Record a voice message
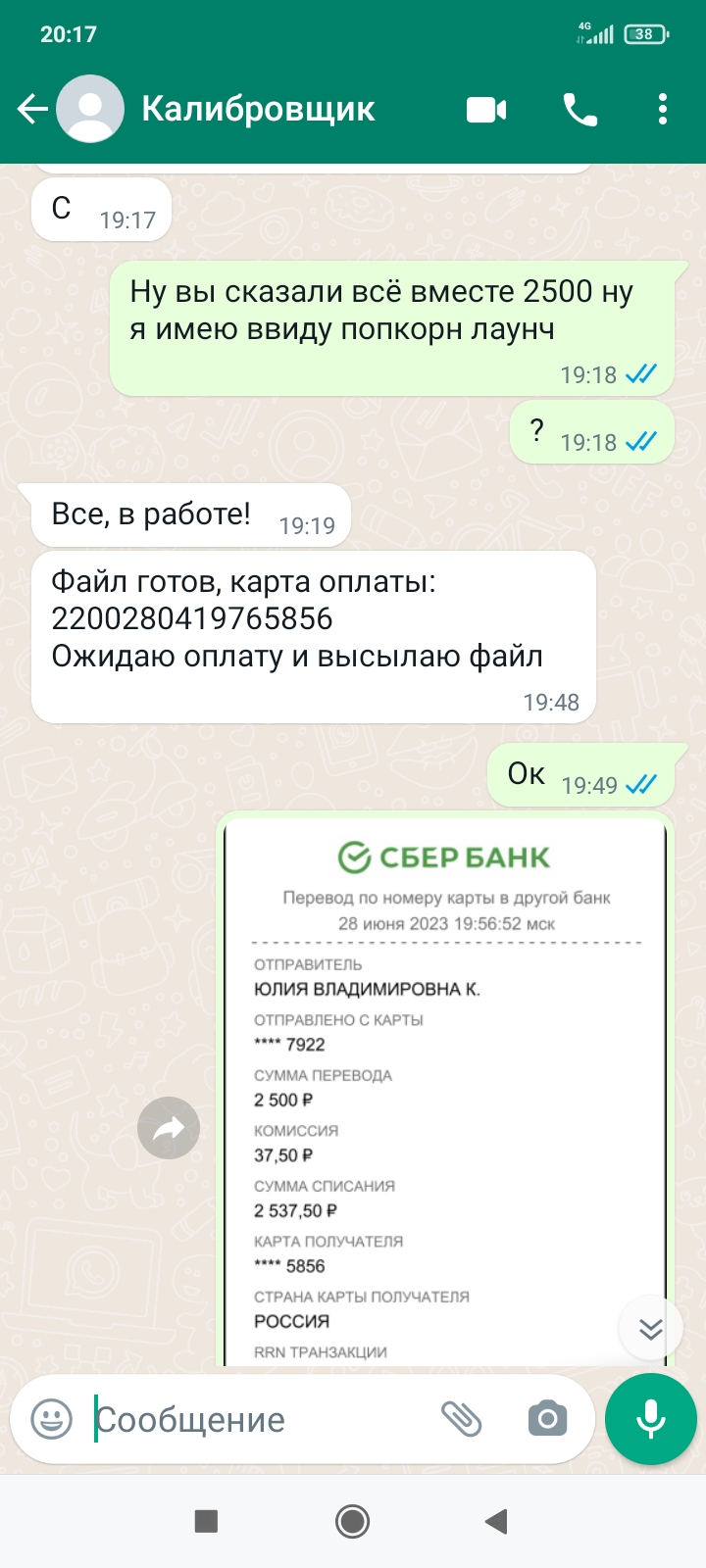Screen dimensions: 706x1568 click(651, 1419)
